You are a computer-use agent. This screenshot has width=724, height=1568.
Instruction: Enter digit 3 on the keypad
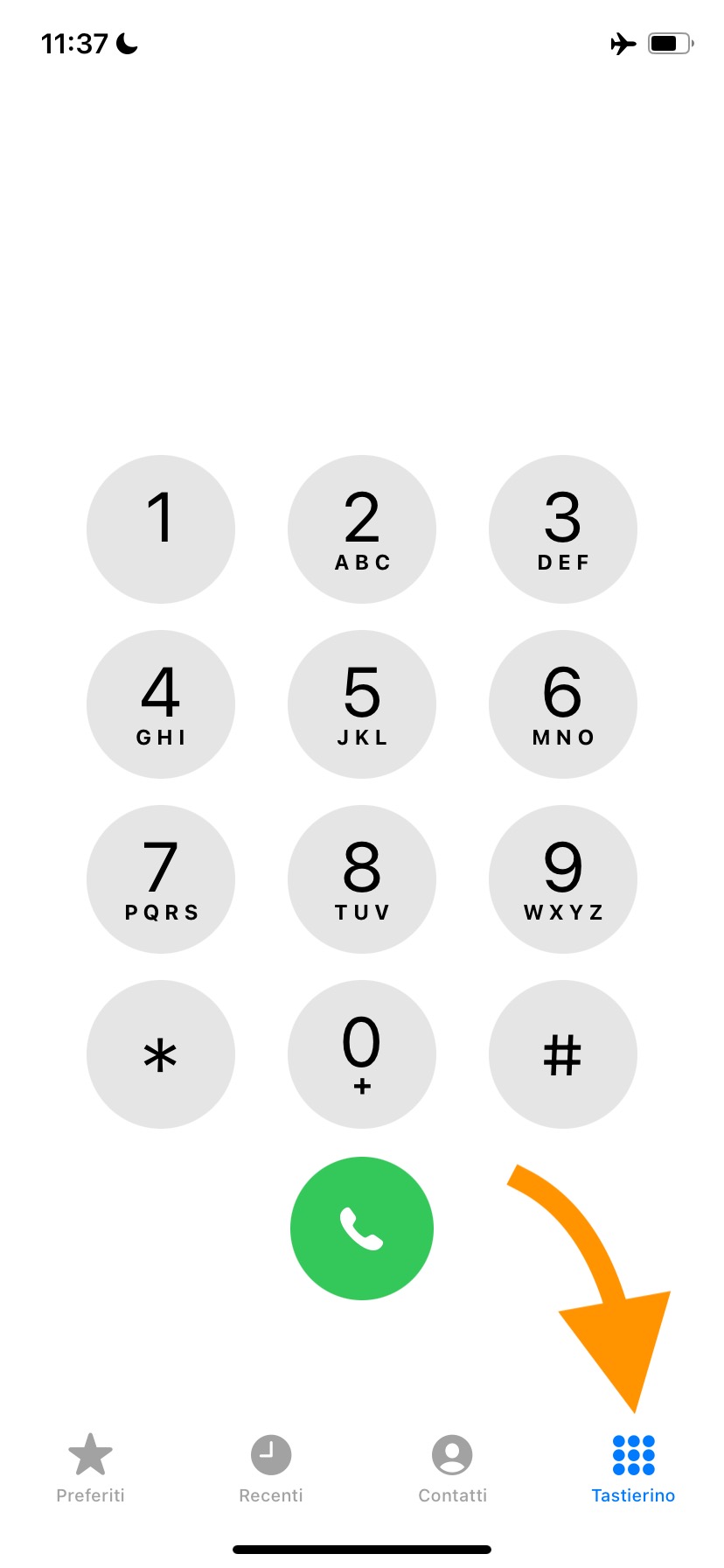point(562,529)
